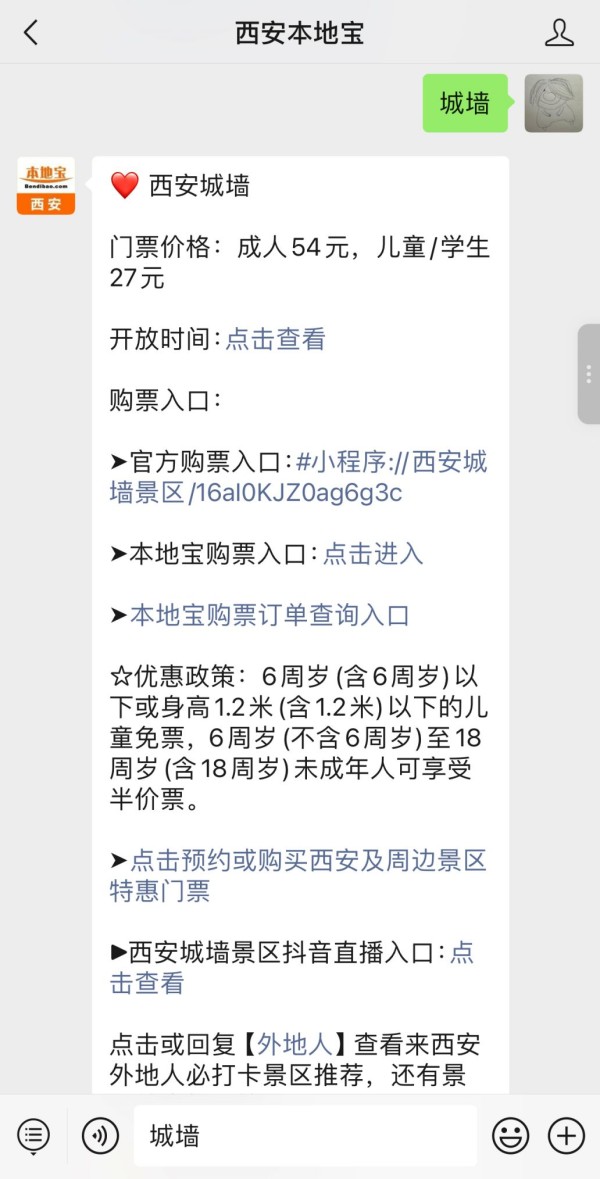
Task: Switch to the service menu list icon
Action: click(x=33, y=1135)
